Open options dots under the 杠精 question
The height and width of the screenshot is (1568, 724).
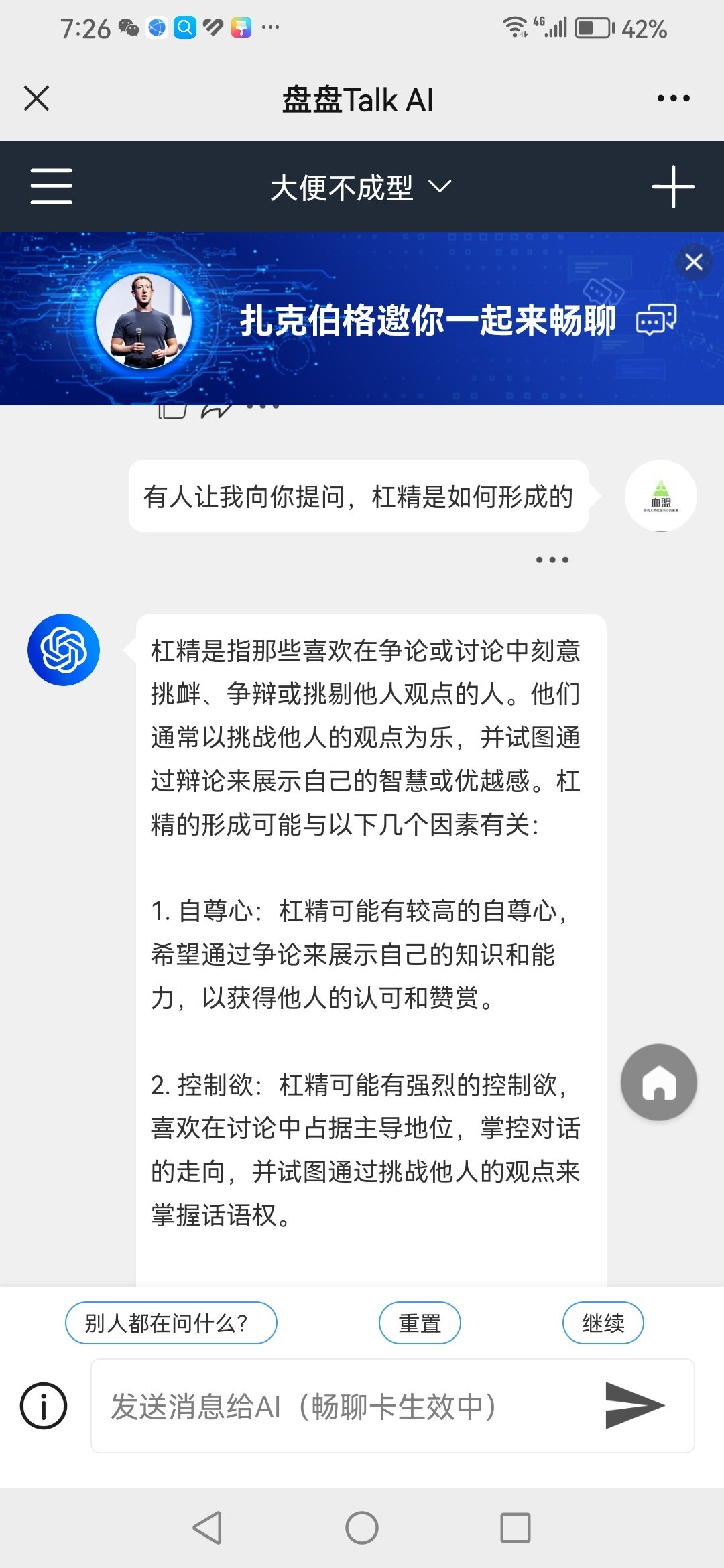[x=552, y=560]
